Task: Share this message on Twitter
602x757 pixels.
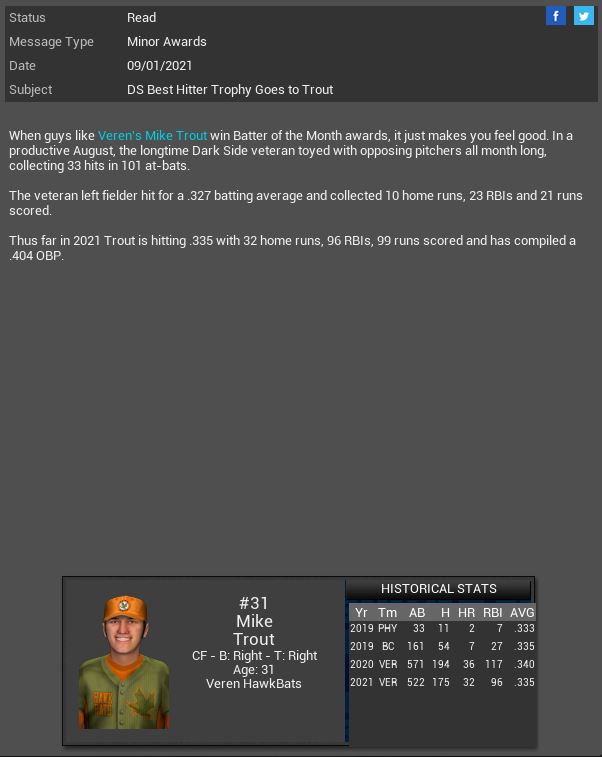Action: [x=583, y=16]
